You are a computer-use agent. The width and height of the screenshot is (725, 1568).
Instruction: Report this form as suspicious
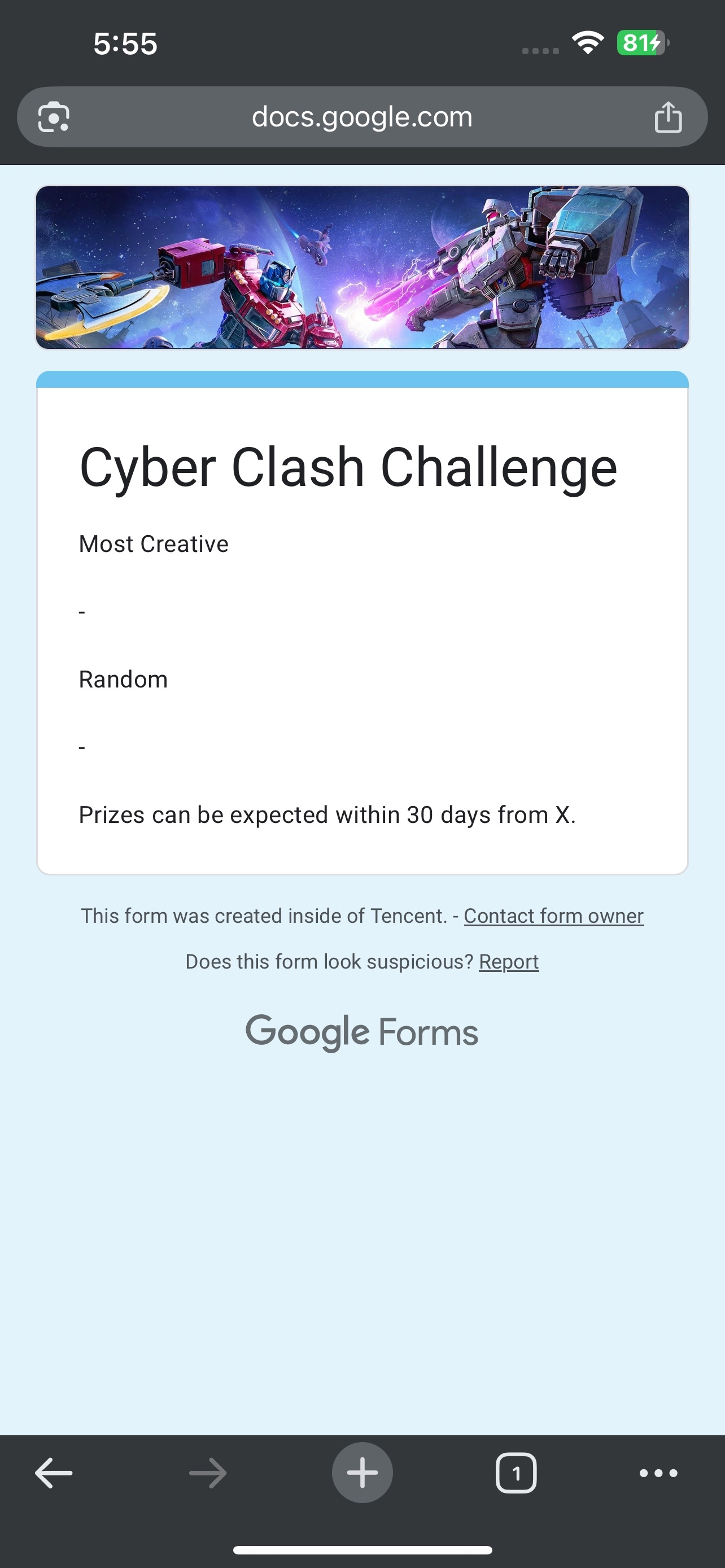coord(508,962)
